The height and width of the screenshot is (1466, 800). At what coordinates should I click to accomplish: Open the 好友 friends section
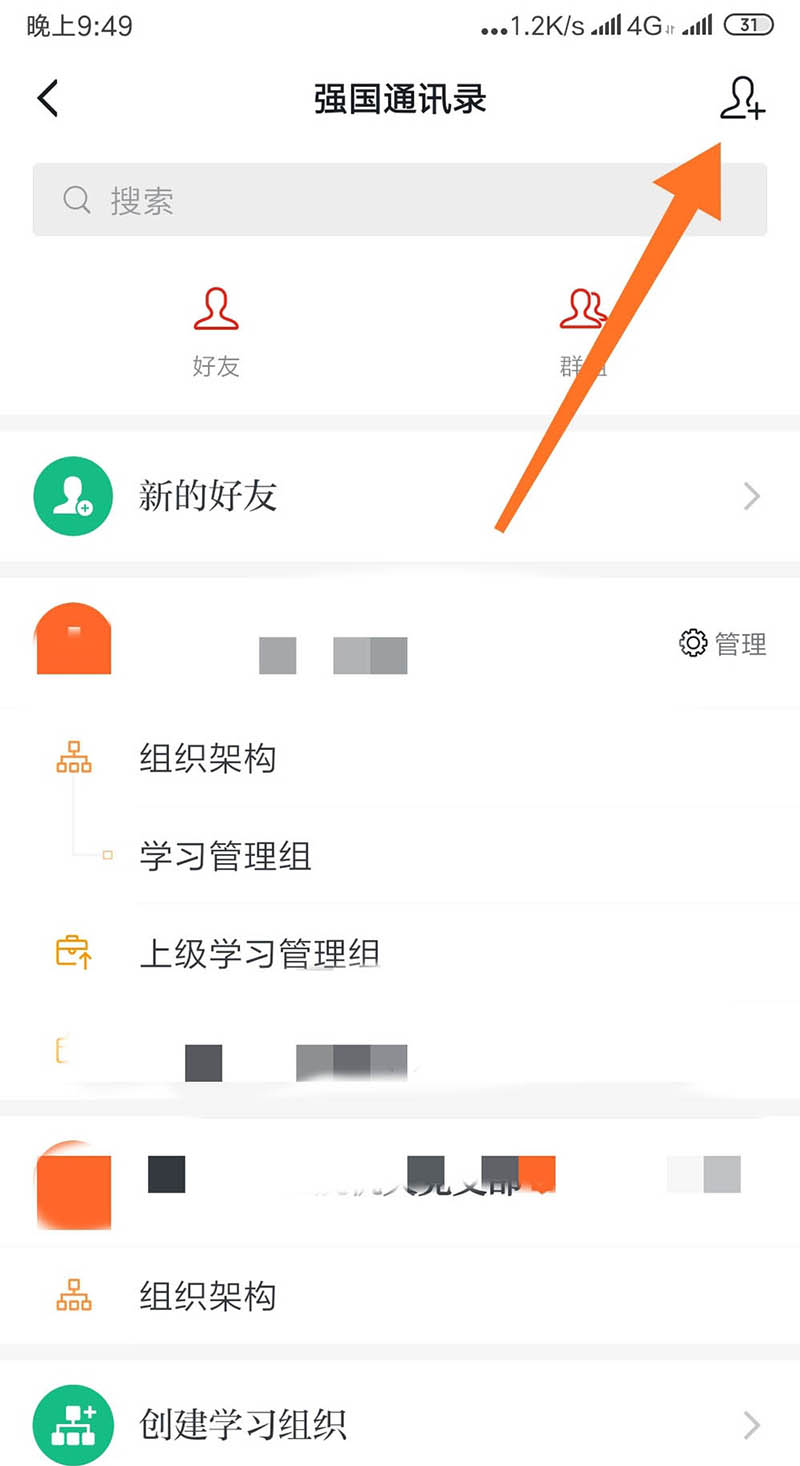pos(216,332)
